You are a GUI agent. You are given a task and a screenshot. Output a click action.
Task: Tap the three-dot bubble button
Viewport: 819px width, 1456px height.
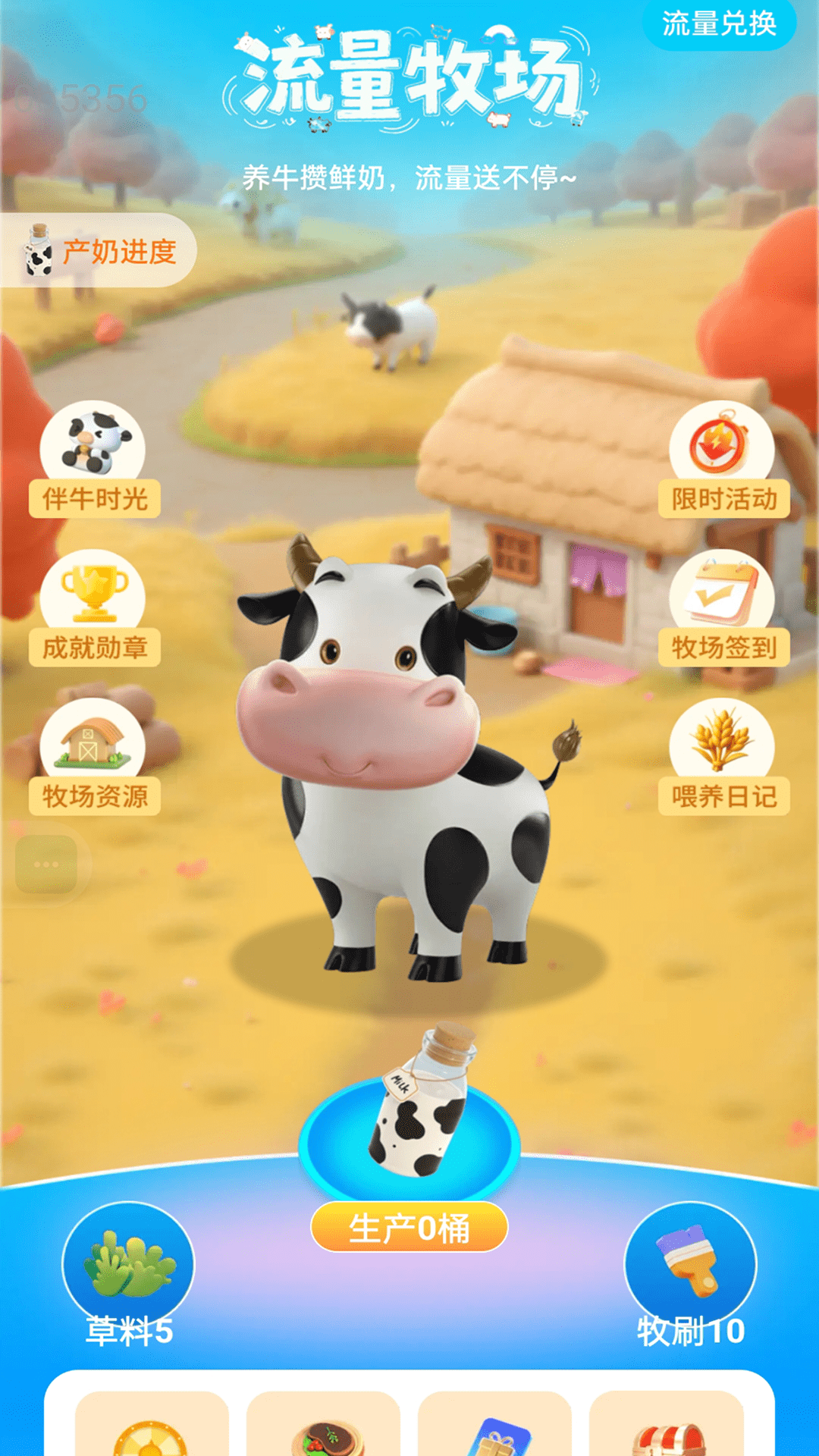46,864
